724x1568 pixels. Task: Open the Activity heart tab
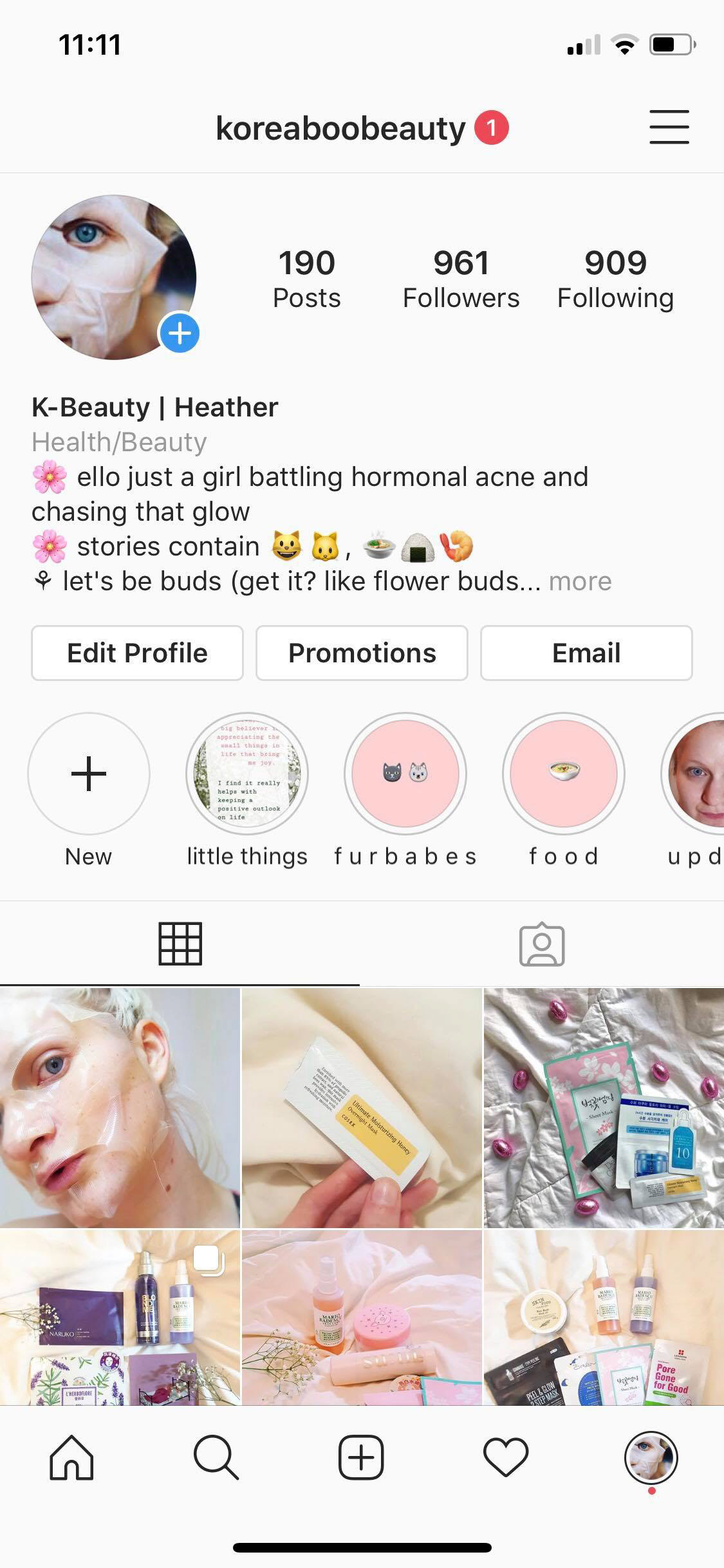(506, 1458)
